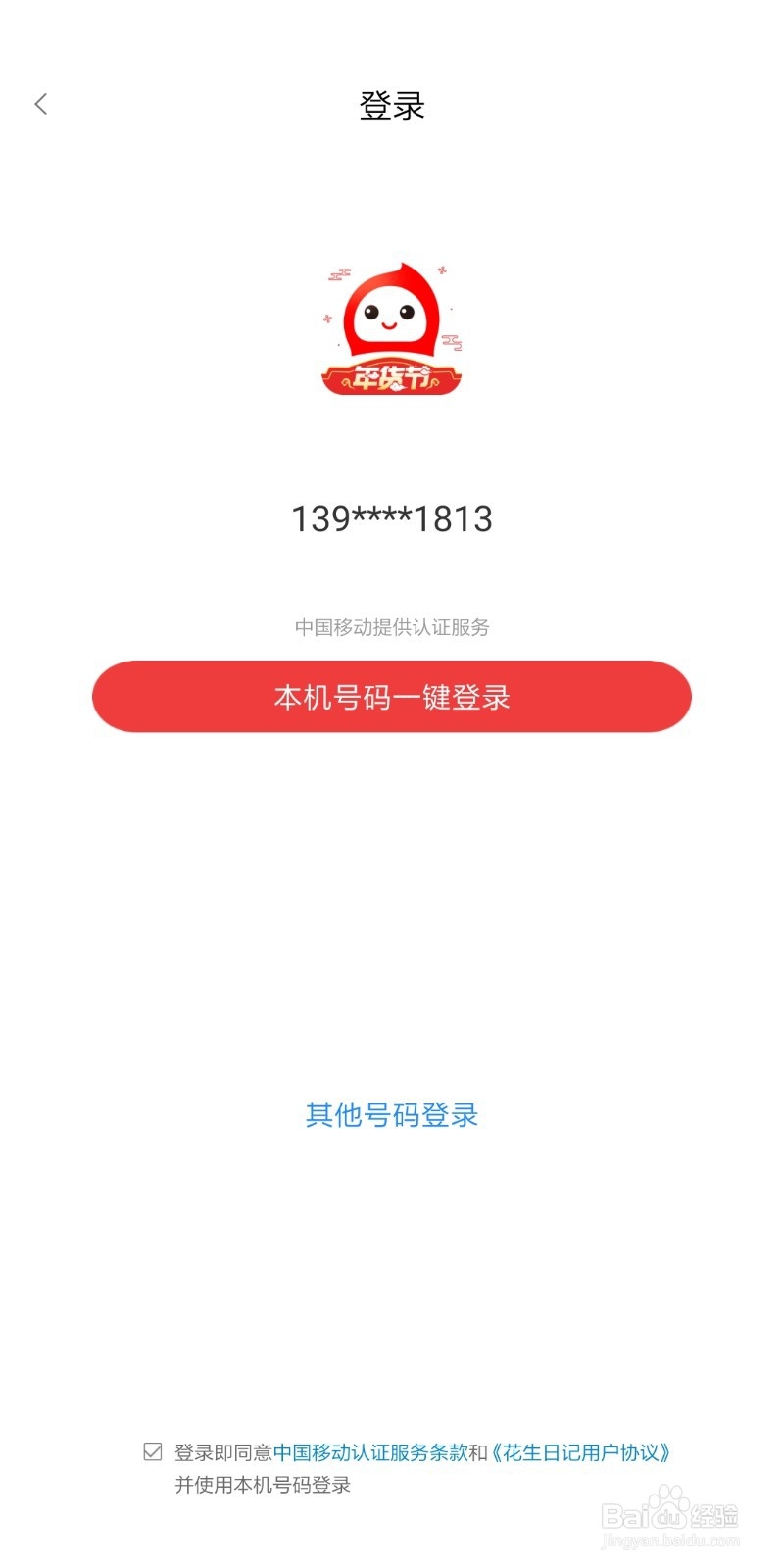Tap the app logo above the phone number
Screen dimensions: 784x1568
[391, 323]
